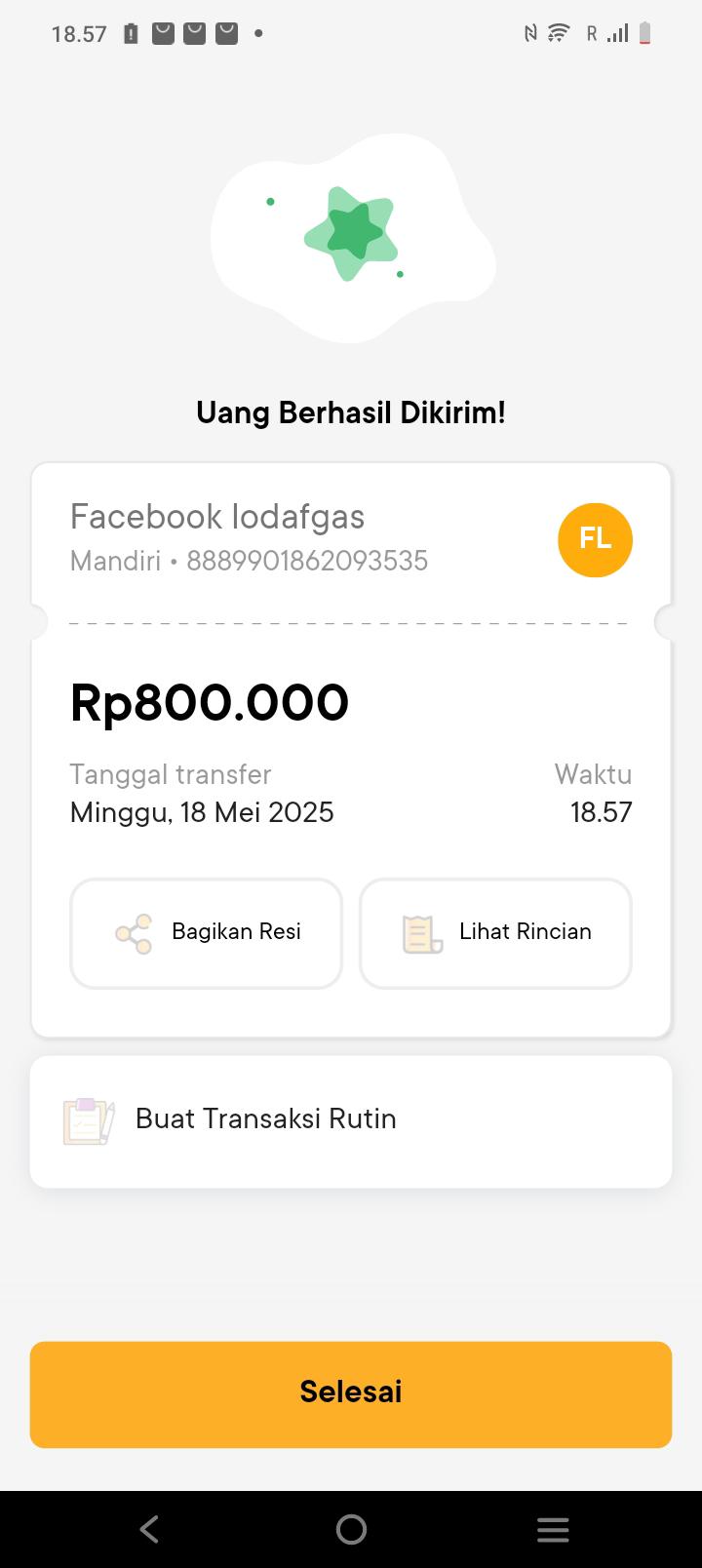Select Buat Transaksi Rutin
This screenshot has height=1568, width=702.
click(350, 1120)
